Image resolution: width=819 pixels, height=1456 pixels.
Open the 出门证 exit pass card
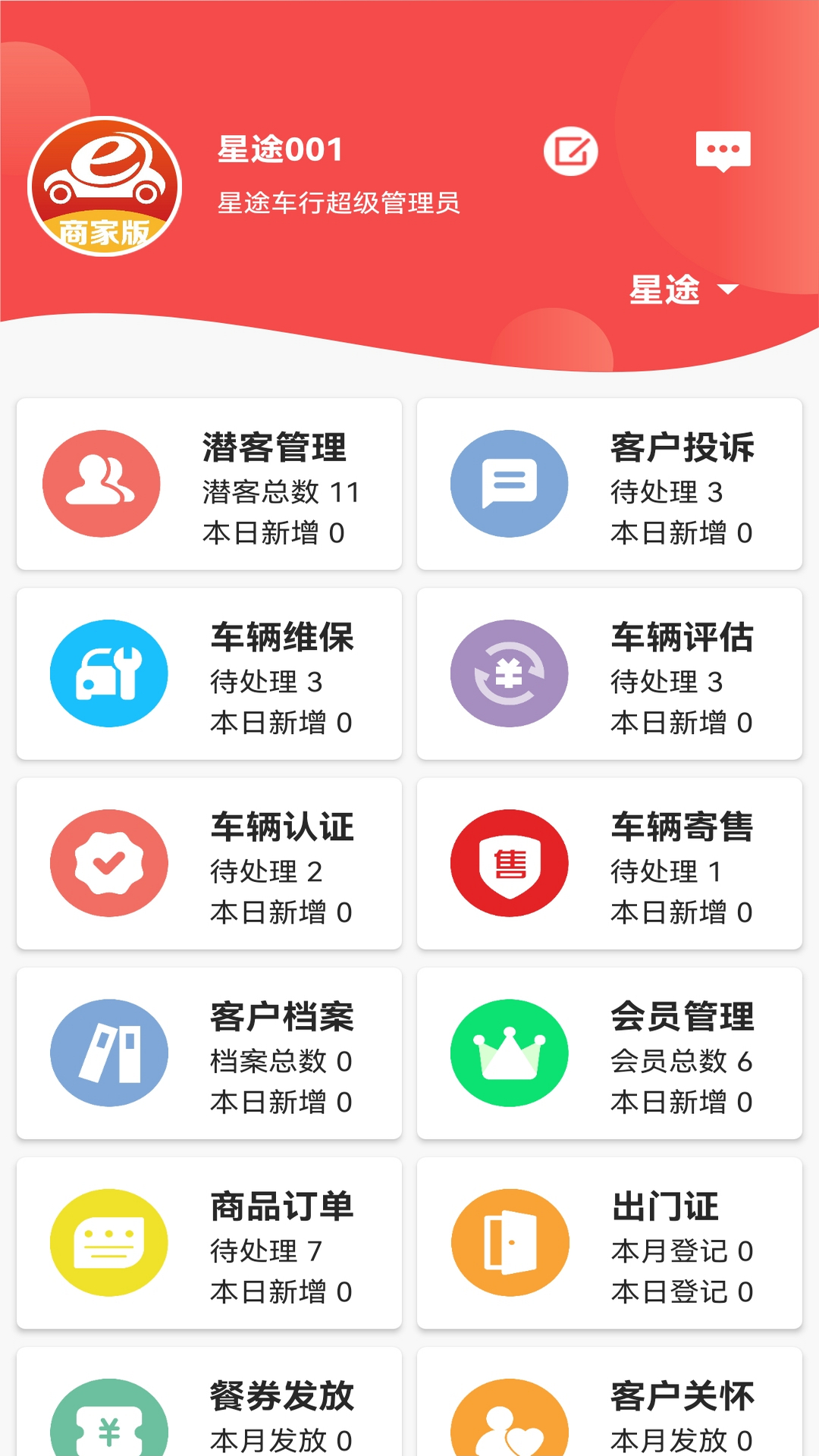pos(610,1242)
